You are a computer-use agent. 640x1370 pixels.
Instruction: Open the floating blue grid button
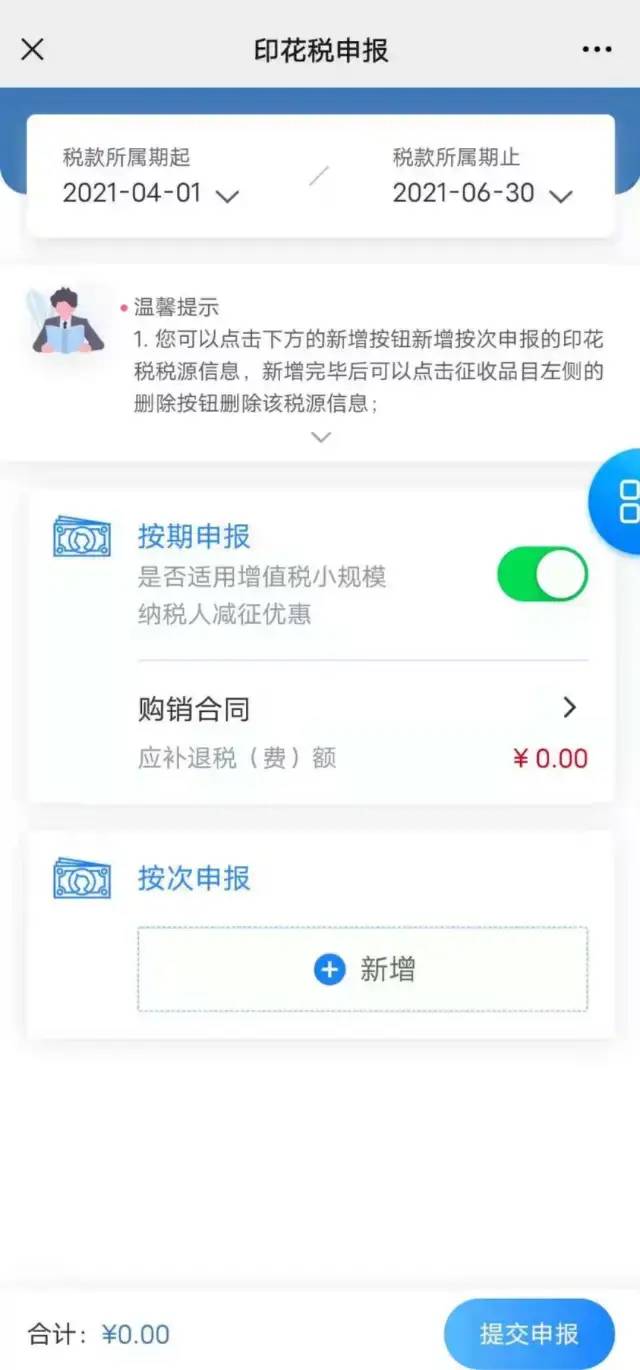coord(616,501)
